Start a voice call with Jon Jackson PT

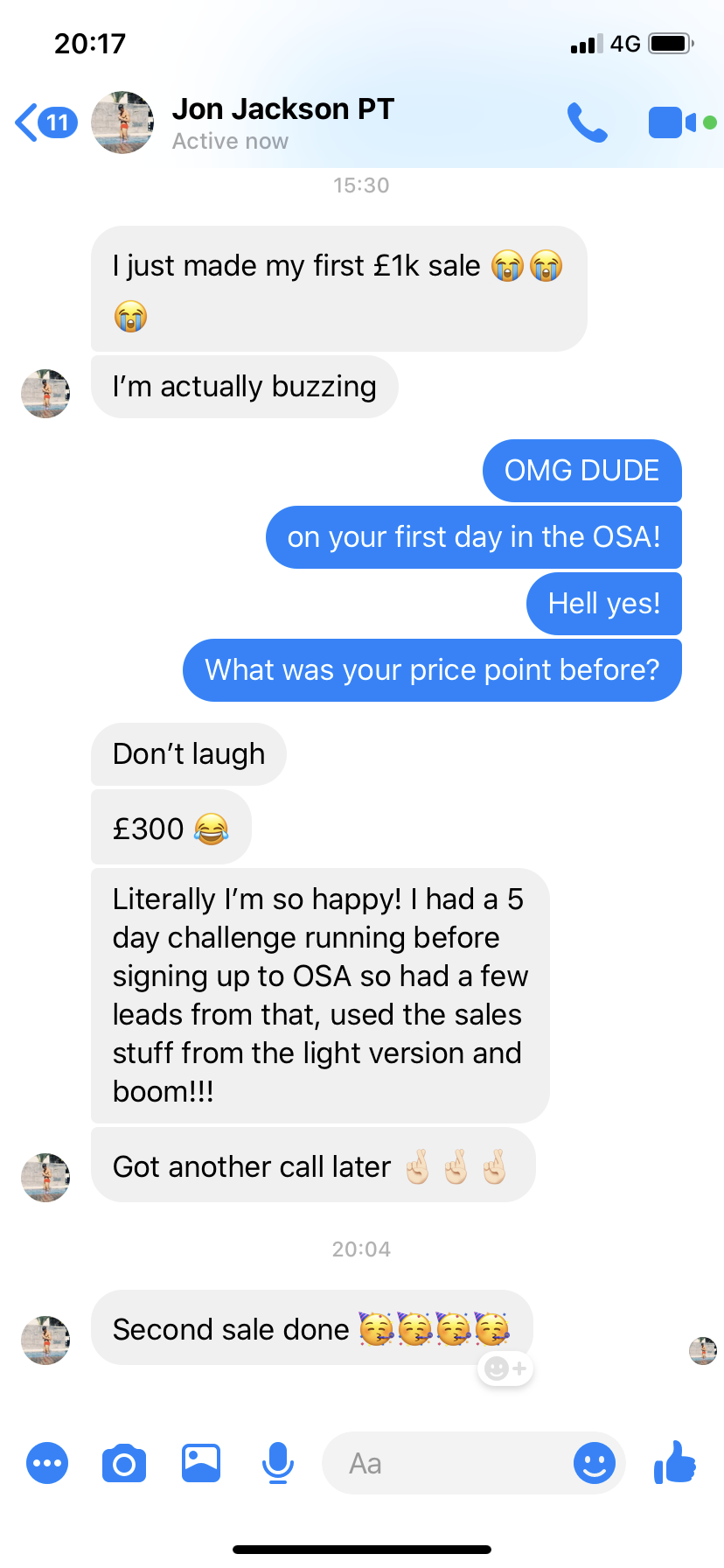[x=587, y=122]
